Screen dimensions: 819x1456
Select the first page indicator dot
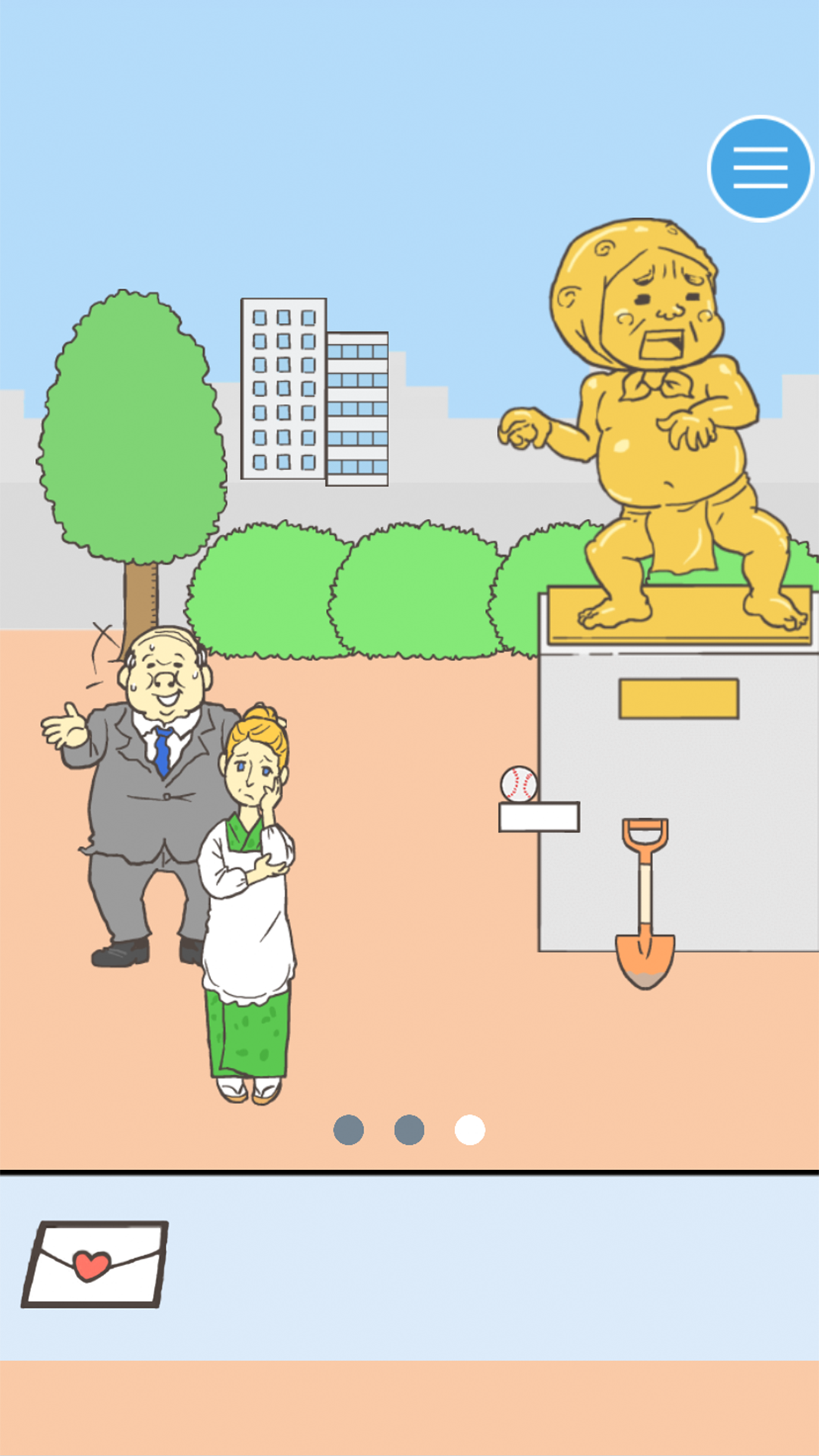(x=348, y=1128)
